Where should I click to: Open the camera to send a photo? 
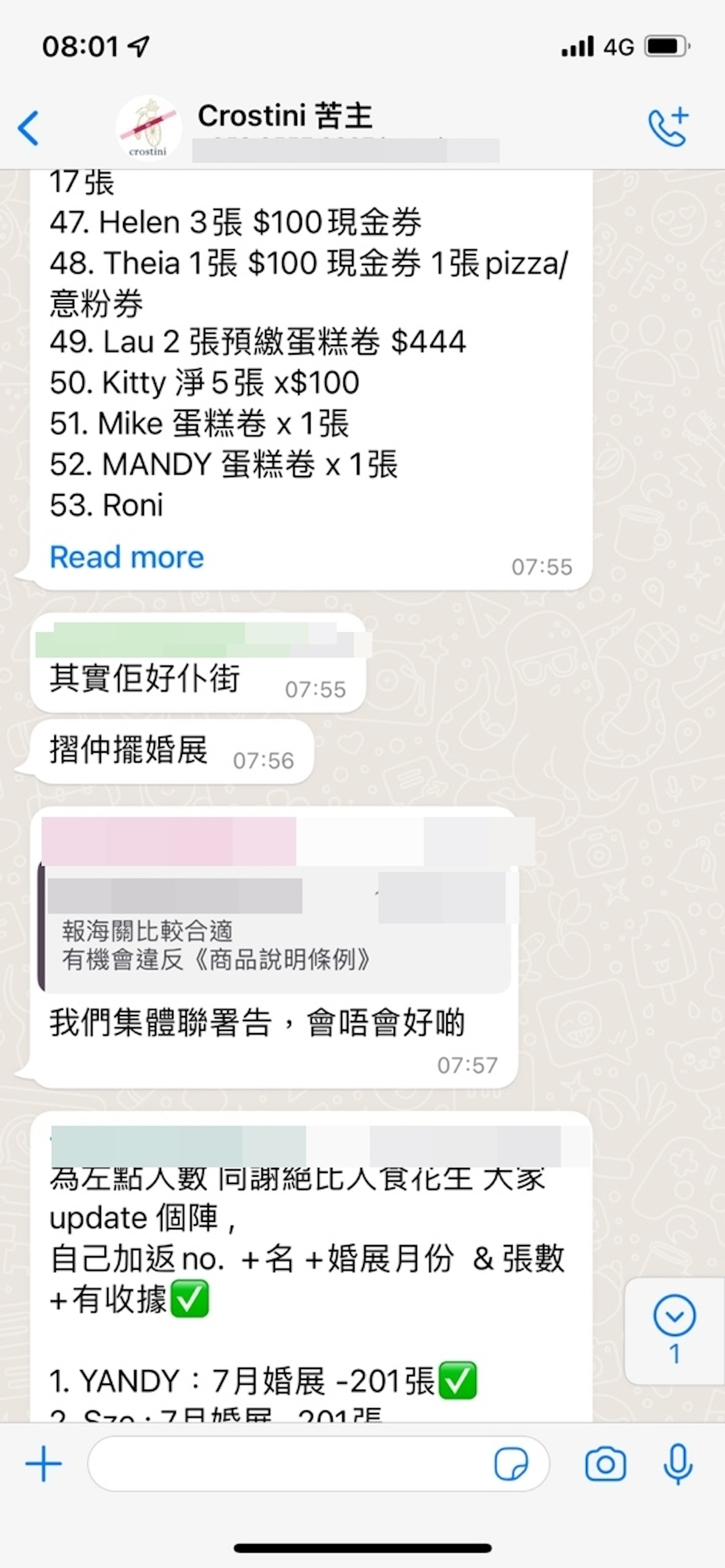tap(605, 1464)
